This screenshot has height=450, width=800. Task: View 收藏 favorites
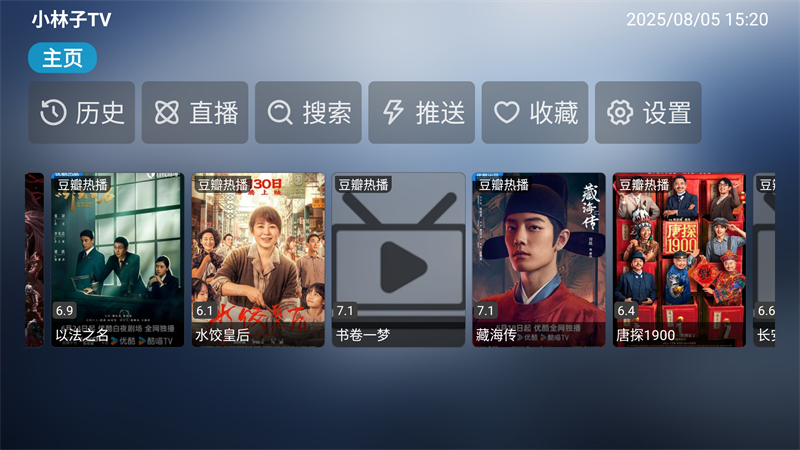536,113
